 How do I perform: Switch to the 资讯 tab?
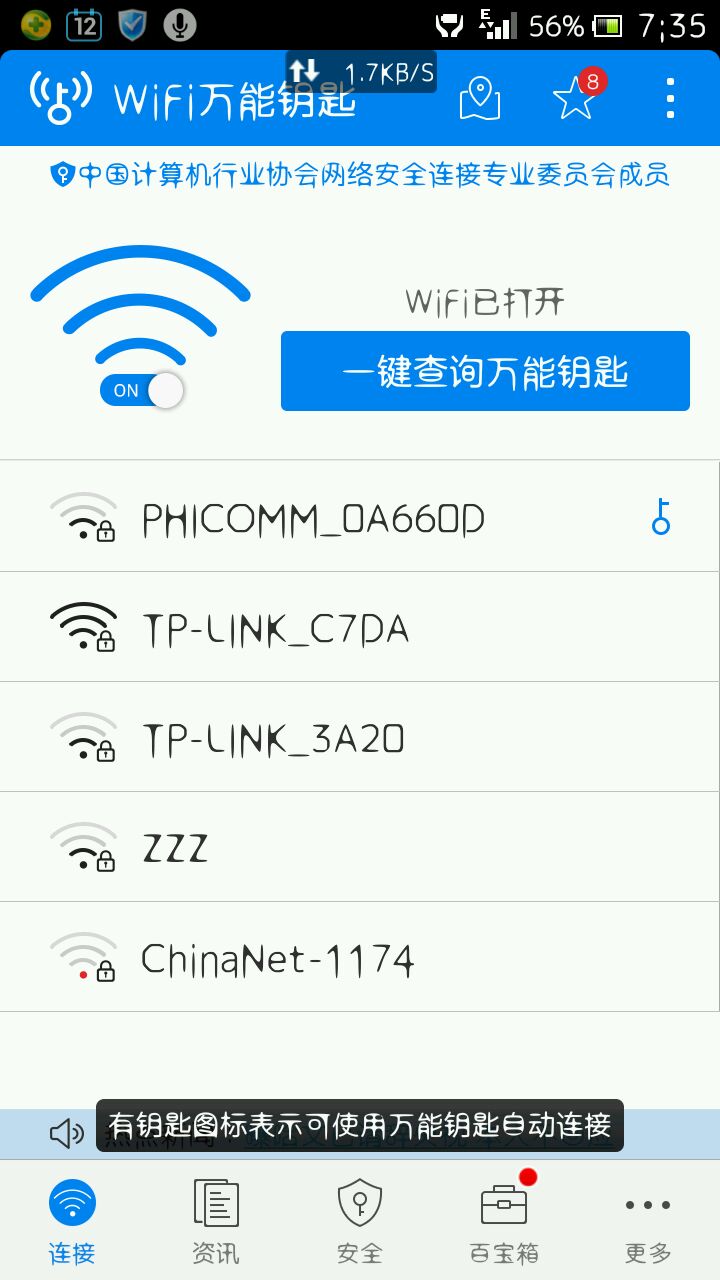pos(216,1220)
